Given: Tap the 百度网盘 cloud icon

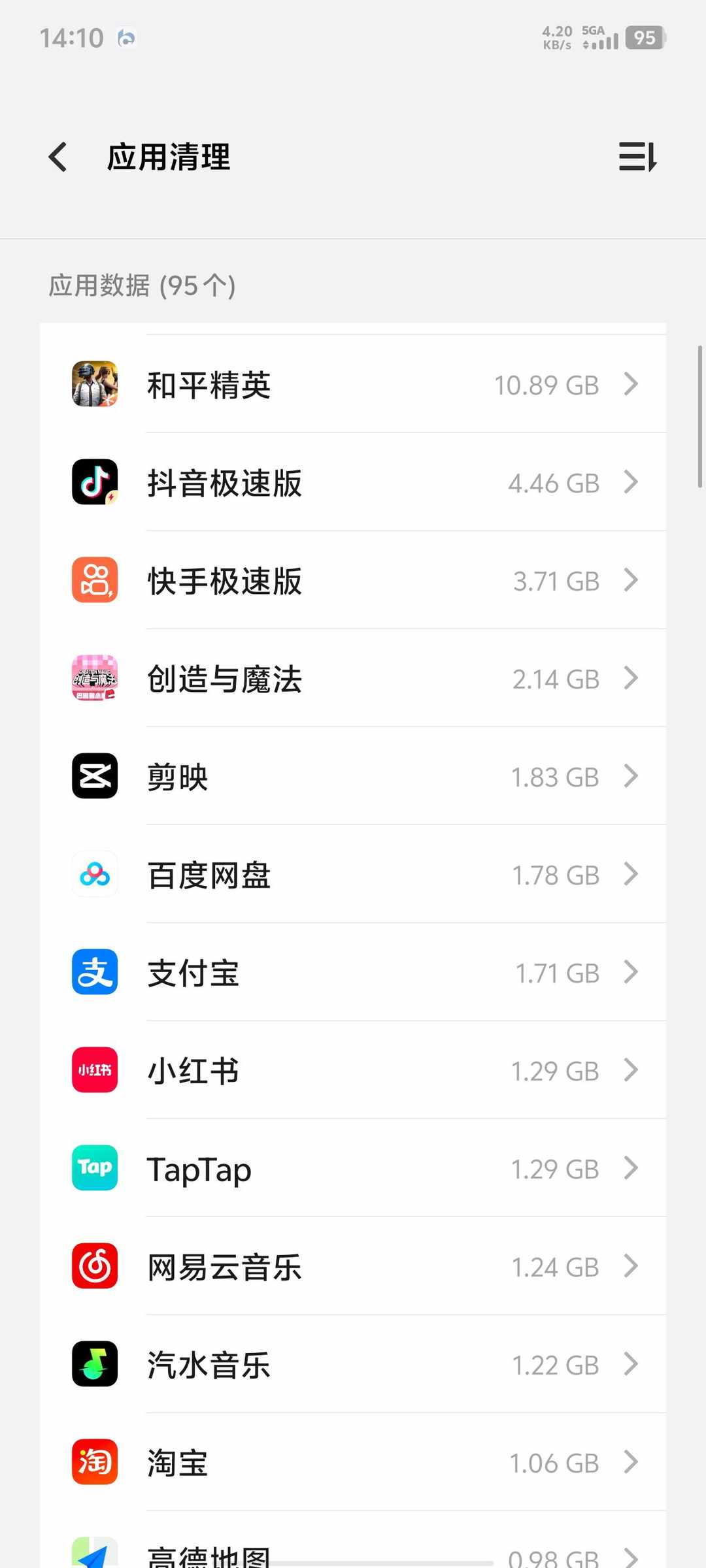Looking at the screenshot, I should 94,874.
